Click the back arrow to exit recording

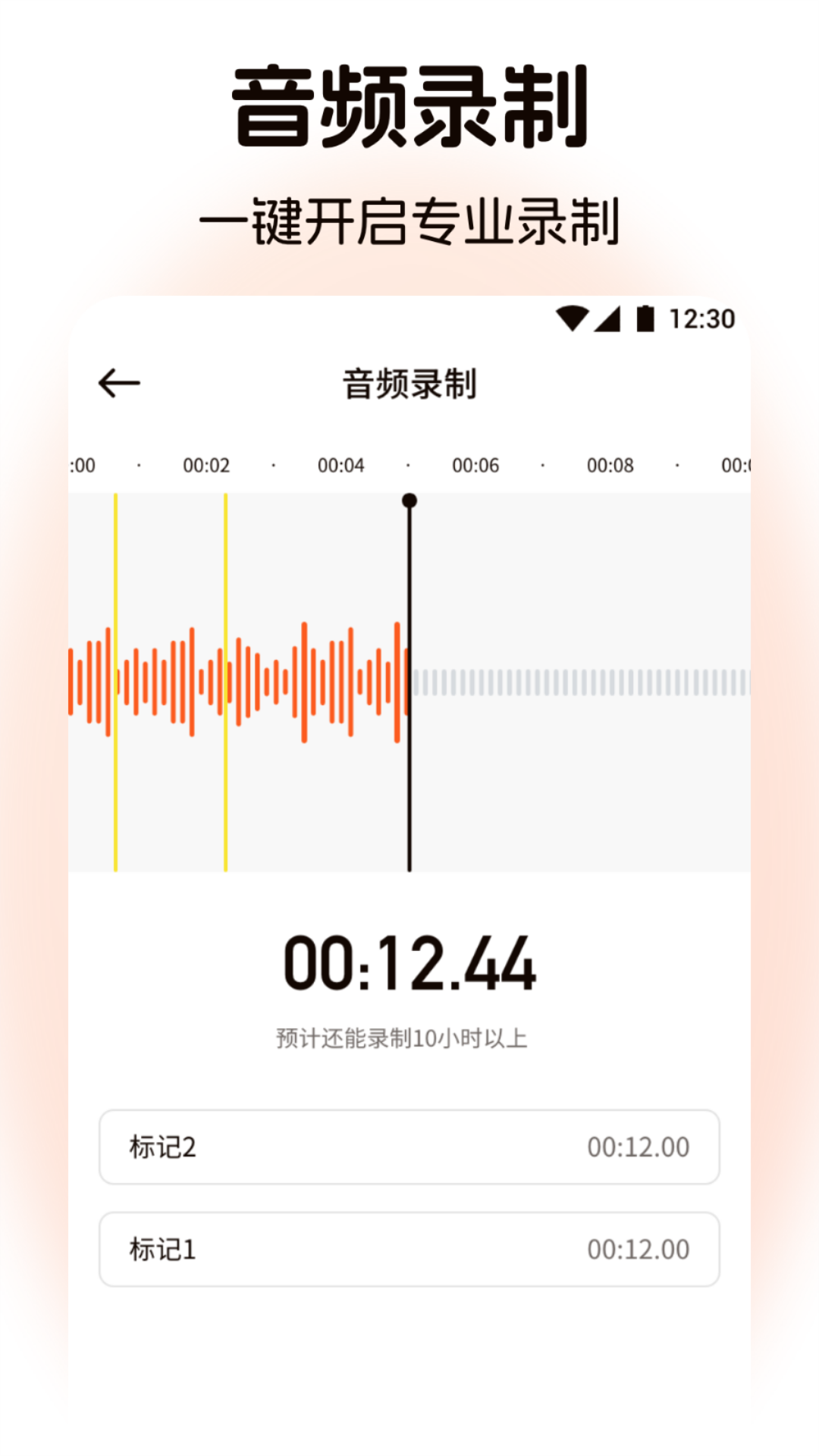[x=118, y=383]
